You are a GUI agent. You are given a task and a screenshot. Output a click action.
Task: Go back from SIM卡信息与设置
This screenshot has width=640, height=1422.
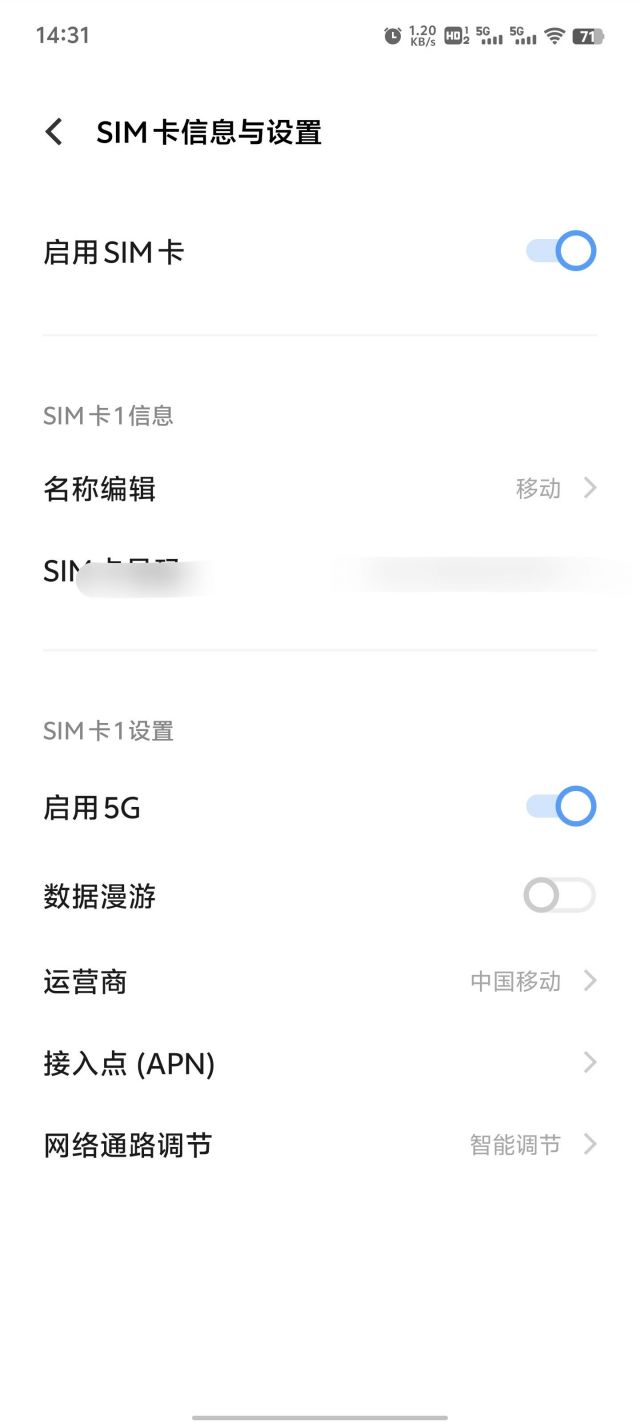tap(54, 132)
